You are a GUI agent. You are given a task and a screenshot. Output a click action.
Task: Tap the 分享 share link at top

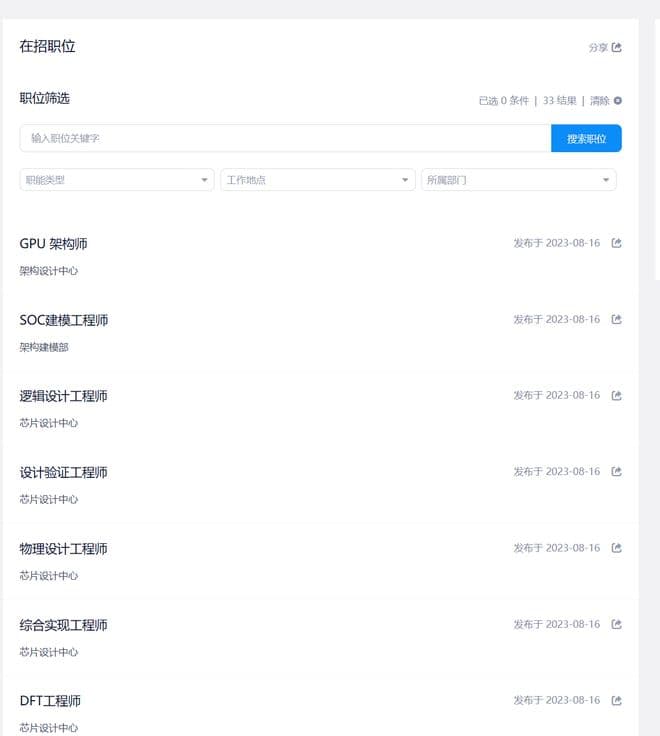pyautogui.click(x=605, y=48)
